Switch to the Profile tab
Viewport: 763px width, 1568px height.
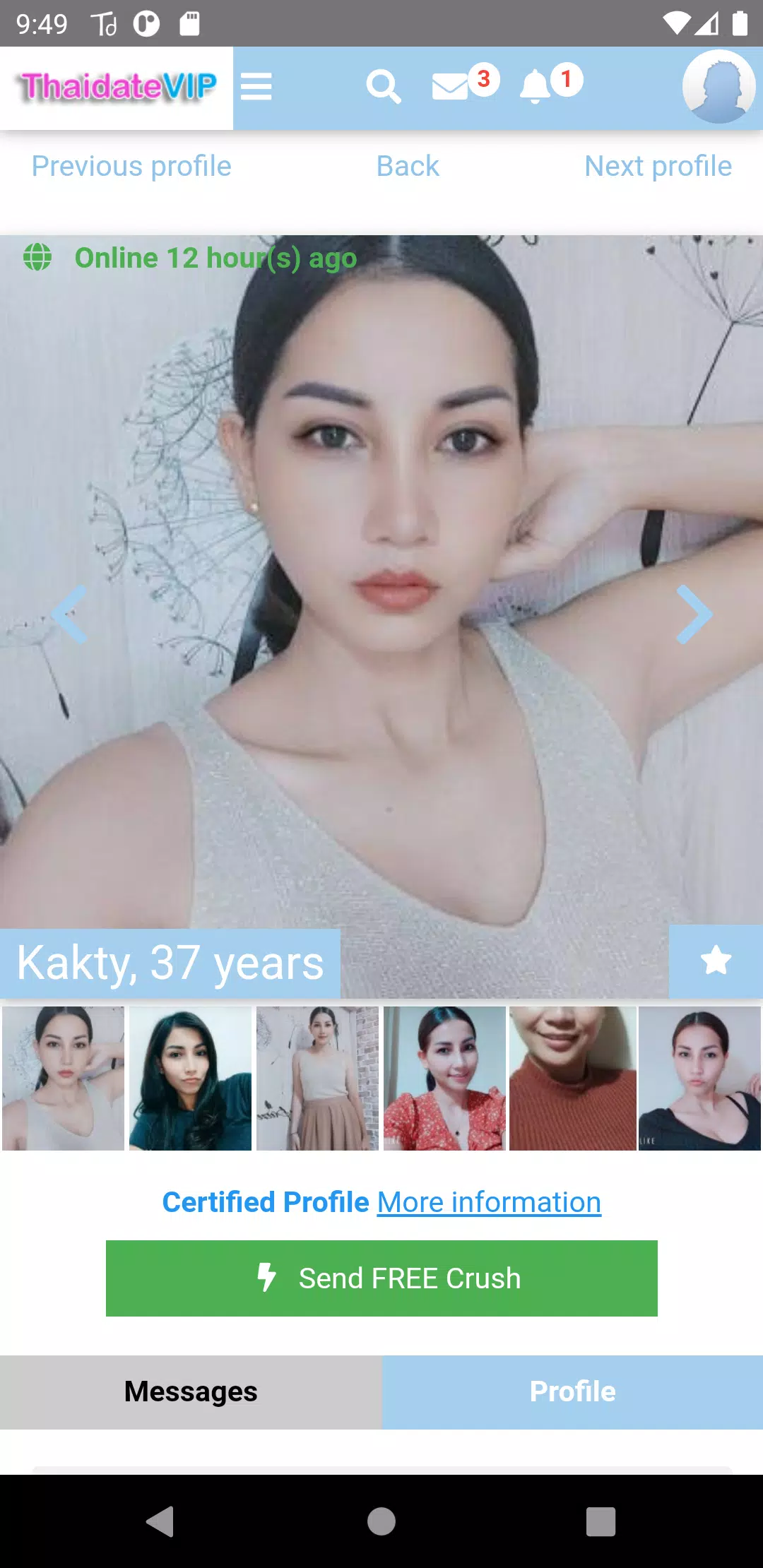click(572, 1392)
